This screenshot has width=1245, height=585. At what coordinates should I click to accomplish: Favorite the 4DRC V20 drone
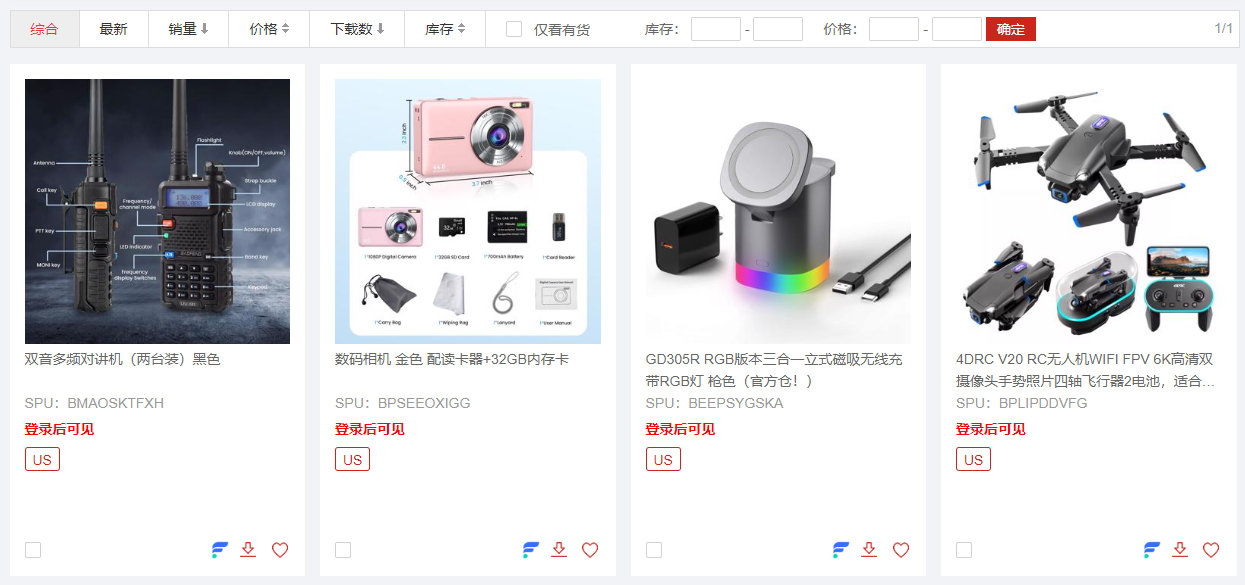[x=1211, y=550]
